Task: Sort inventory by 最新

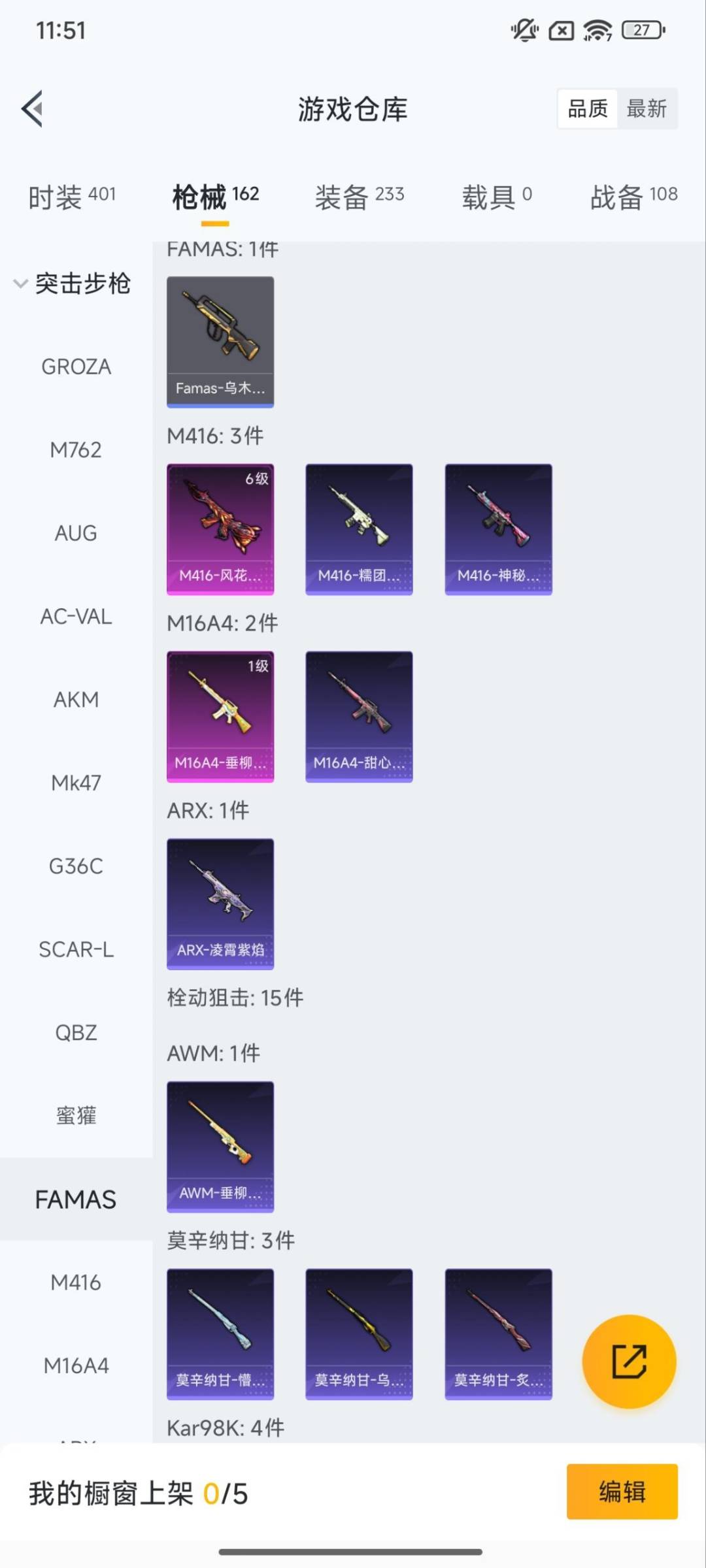Action: 648,108
